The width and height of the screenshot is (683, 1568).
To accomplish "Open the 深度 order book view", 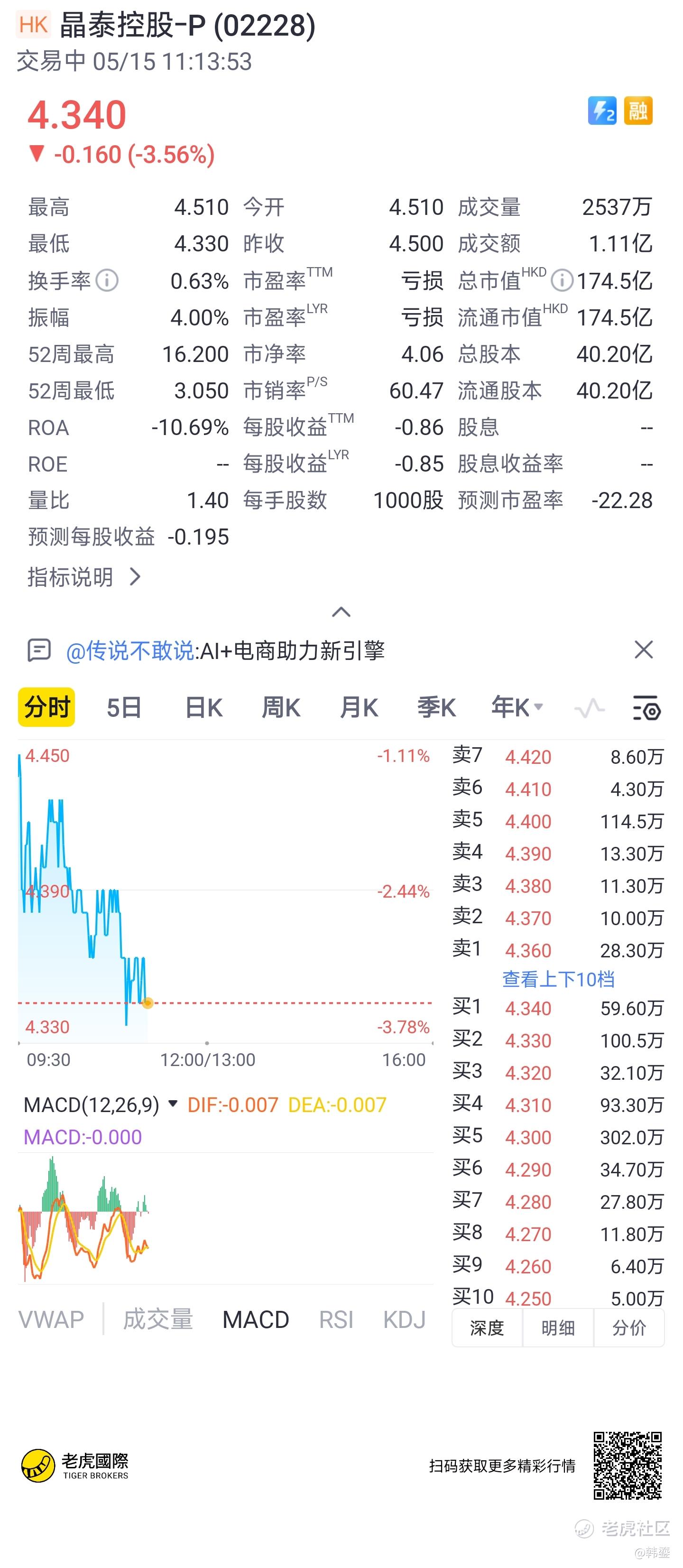I will click(487, 1327).
